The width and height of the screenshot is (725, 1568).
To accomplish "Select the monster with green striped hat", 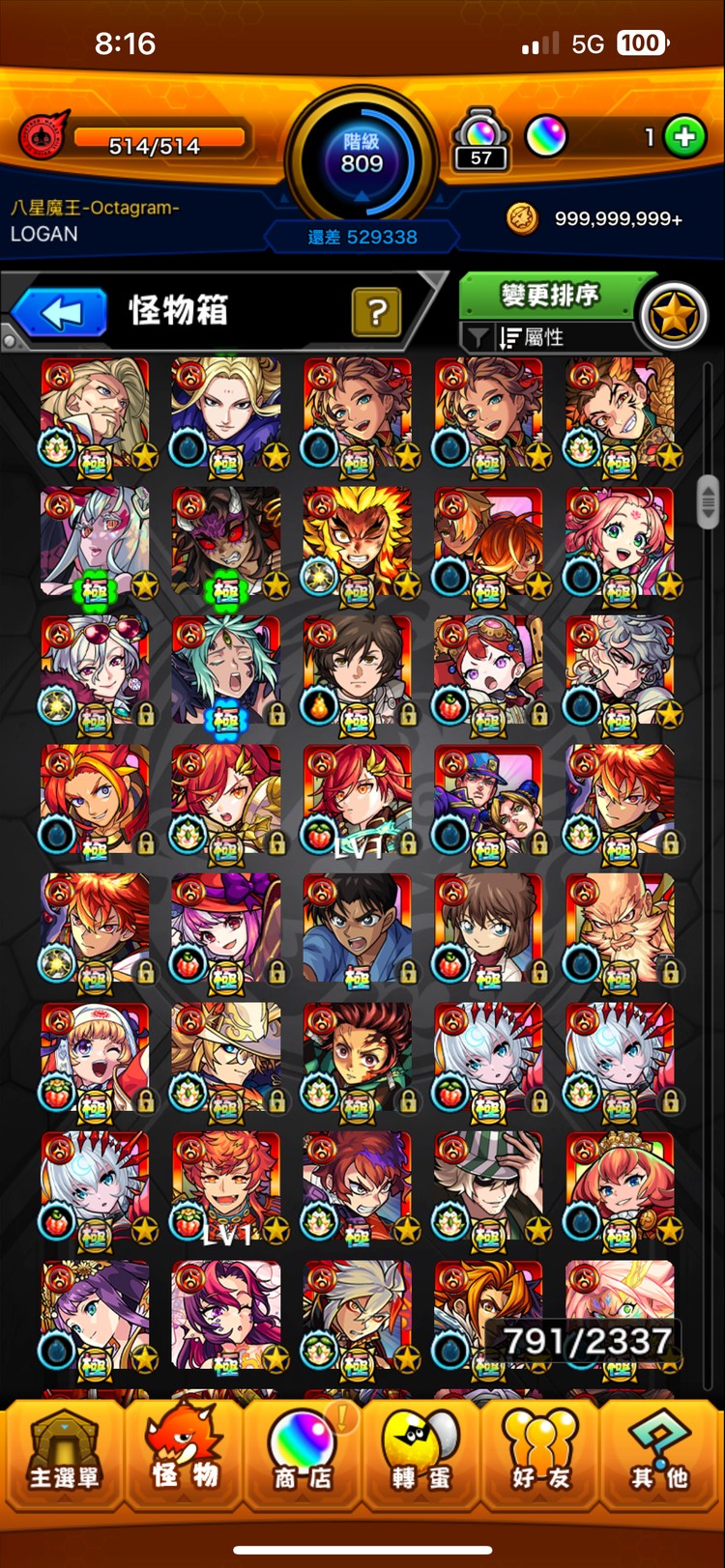I will tap(488, 1186).
